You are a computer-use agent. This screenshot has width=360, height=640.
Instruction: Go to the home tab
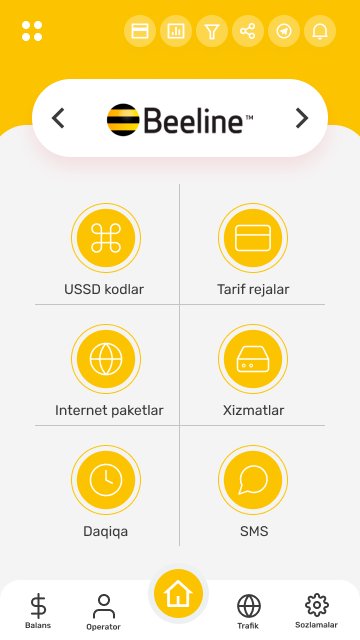178,594
